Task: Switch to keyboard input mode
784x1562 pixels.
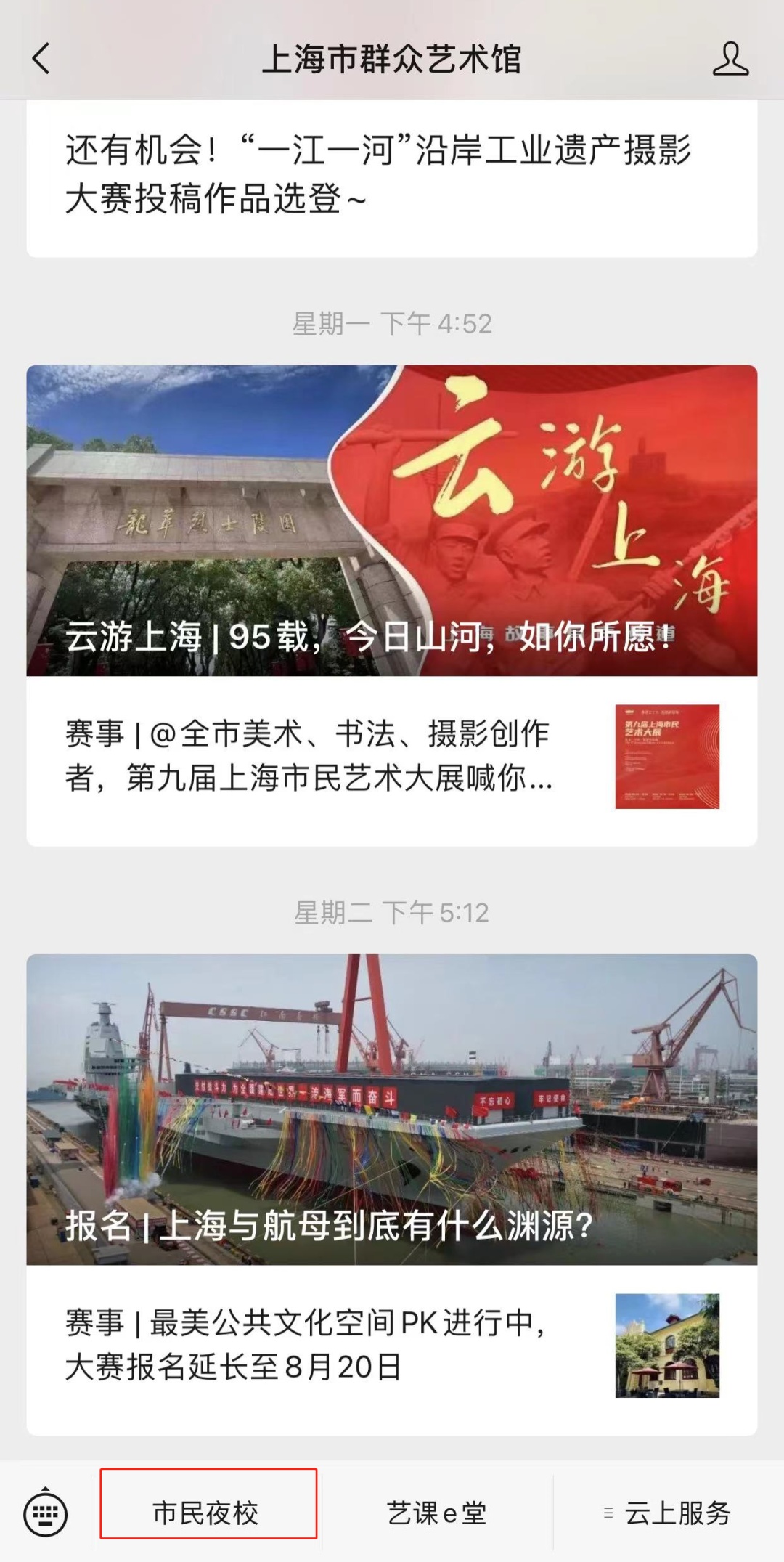Action: 46,1514
